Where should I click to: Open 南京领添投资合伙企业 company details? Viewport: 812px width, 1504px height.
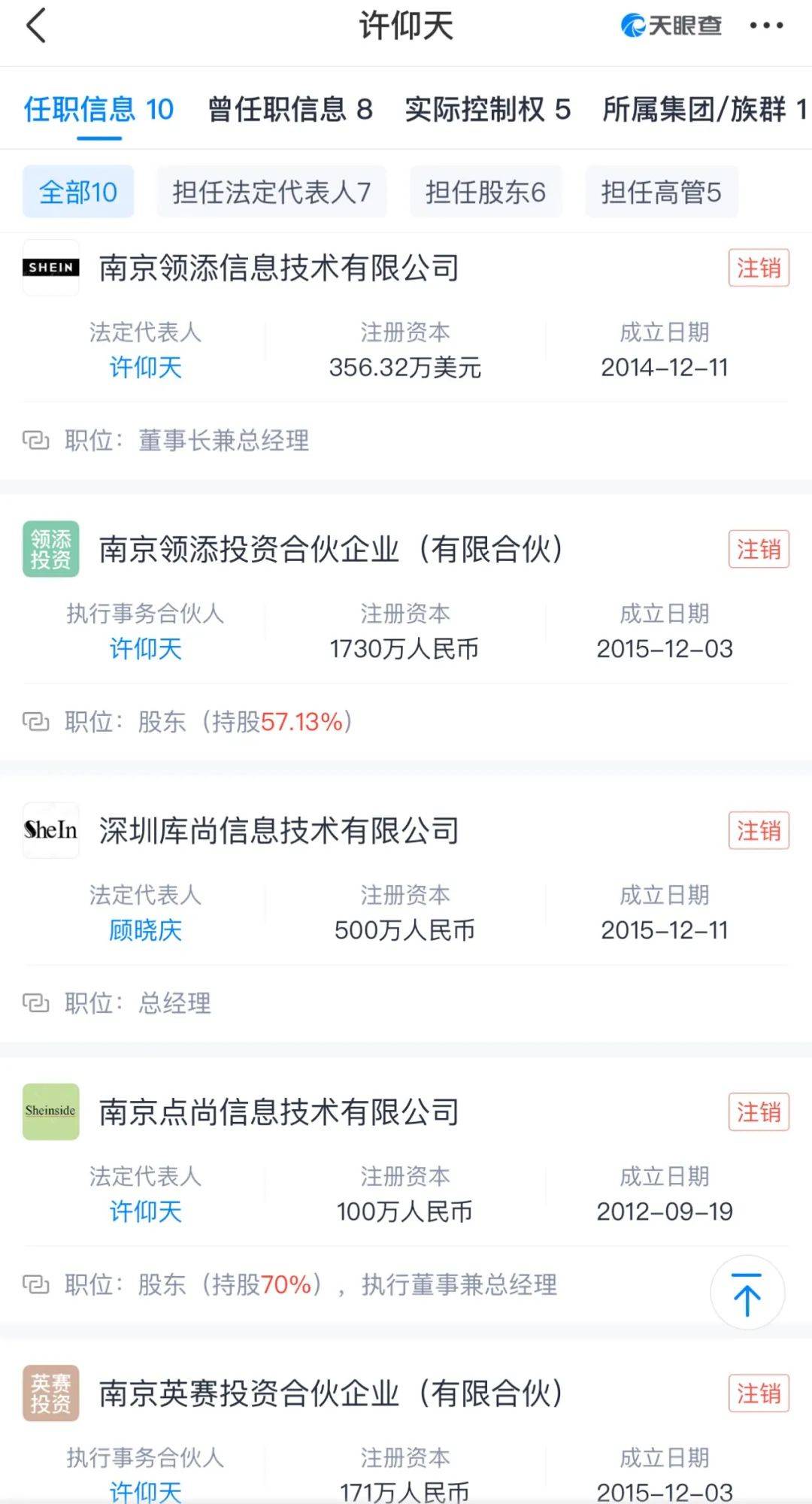point(331,550)
